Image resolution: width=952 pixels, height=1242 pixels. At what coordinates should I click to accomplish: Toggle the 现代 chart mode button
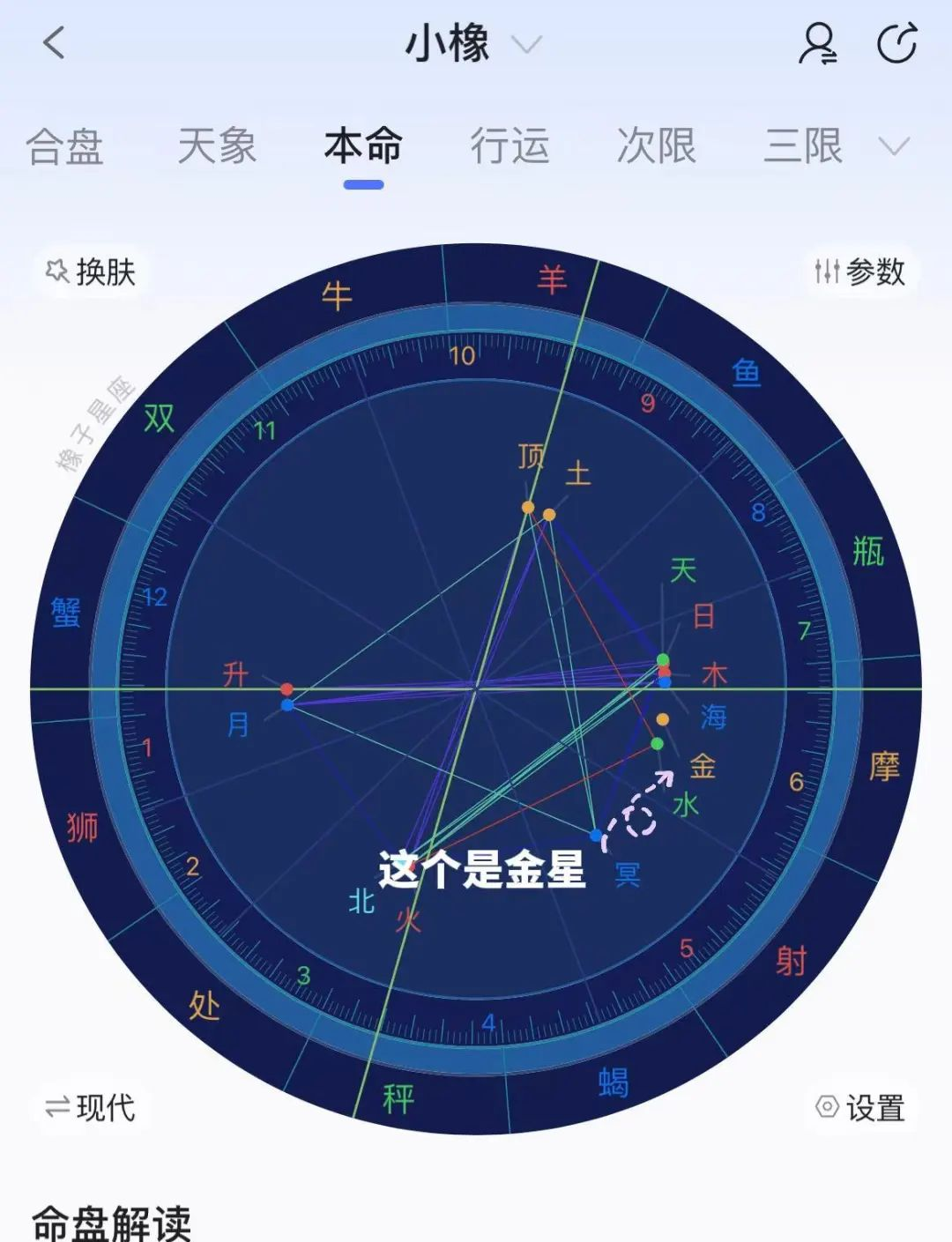(91, 1107)
